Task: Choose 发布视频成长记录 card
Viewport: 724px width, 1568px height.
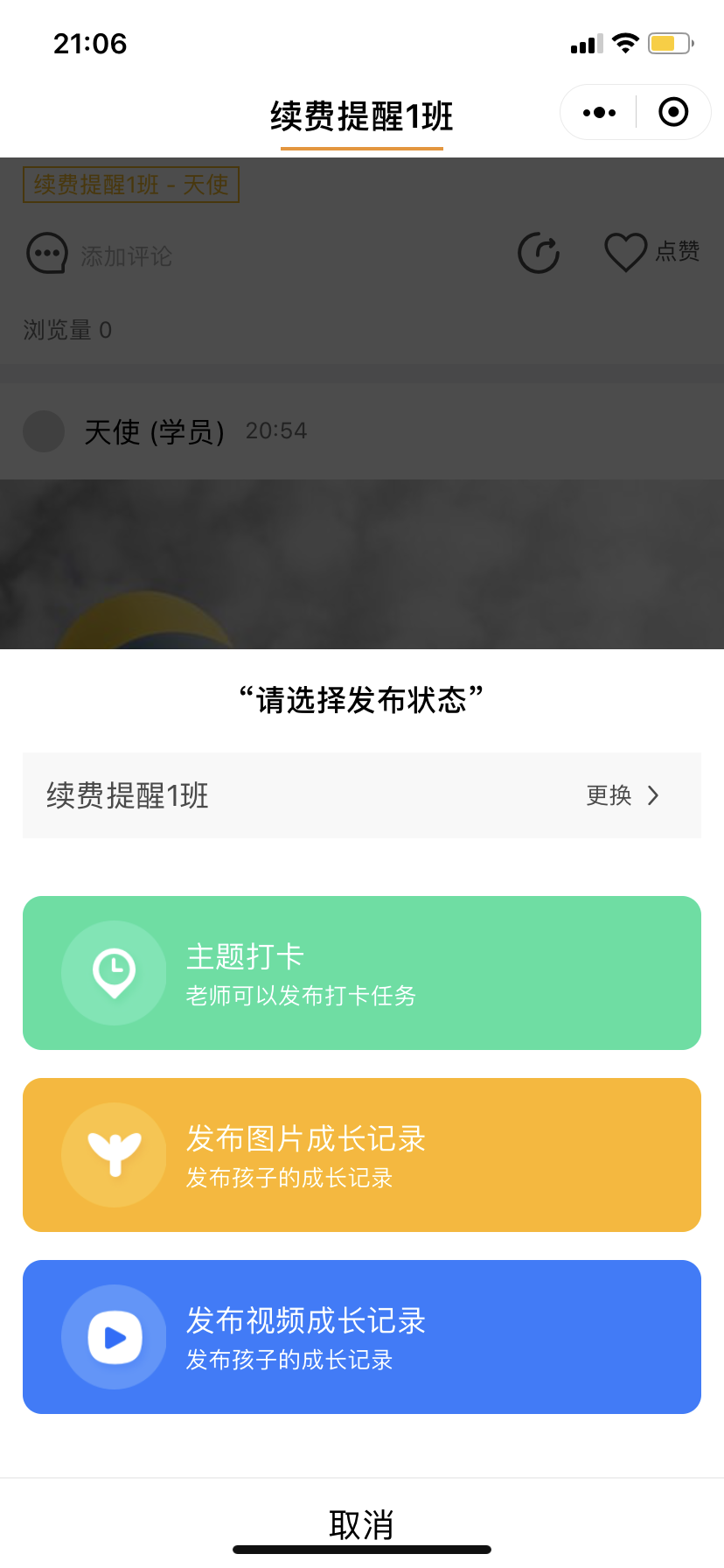Action: point(362,1337)
